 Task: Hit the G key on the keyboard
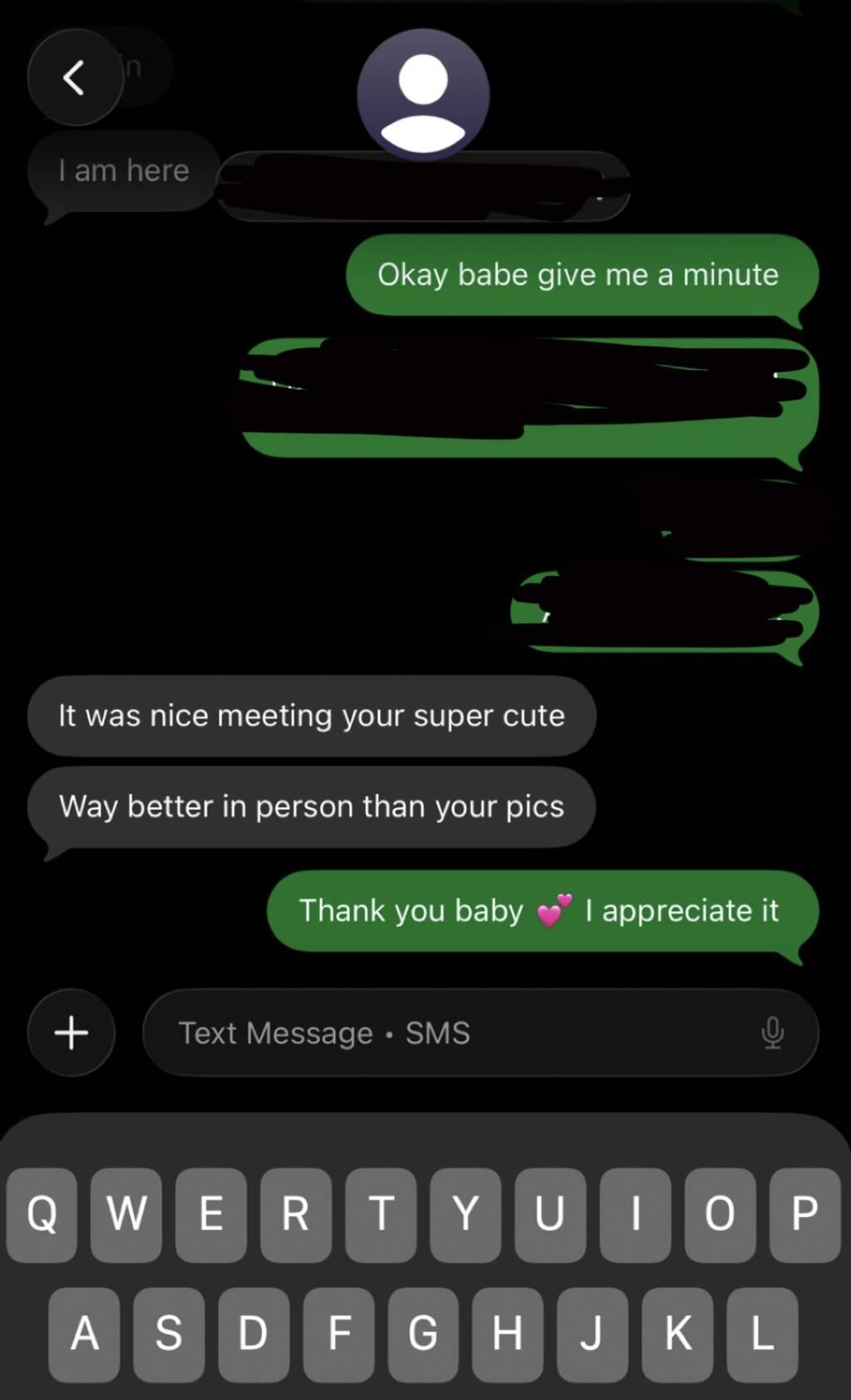click(x=423, y=1334)
